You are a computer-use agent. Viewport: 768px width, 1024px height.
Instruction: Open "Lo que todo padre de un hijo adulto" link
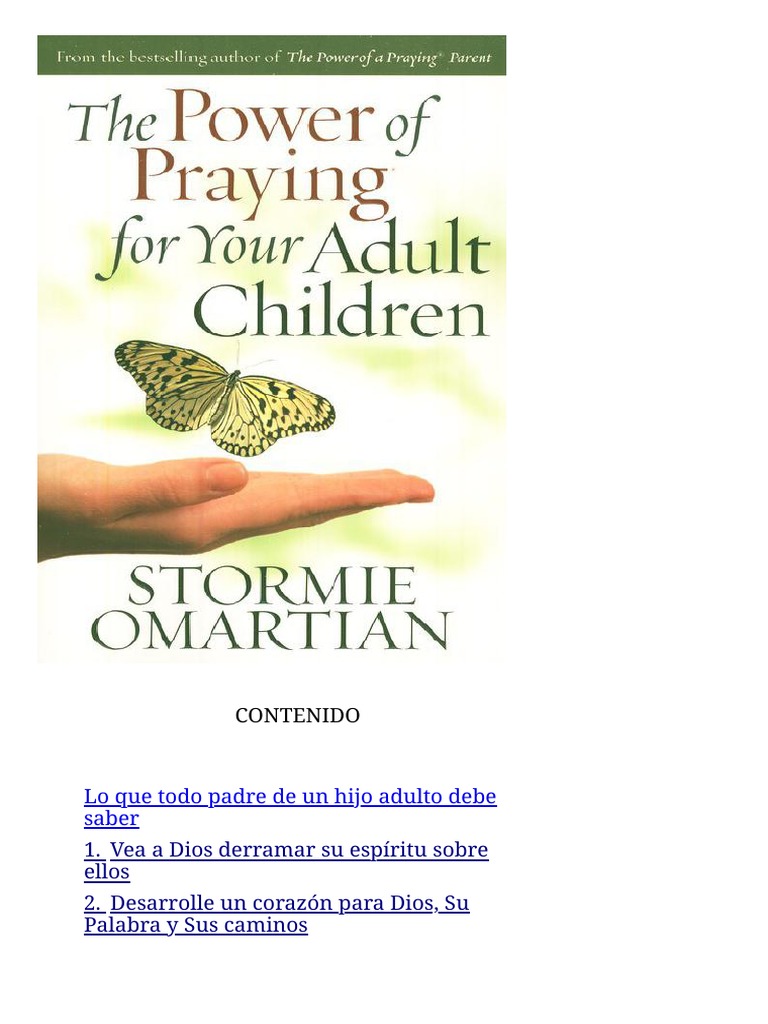point(290,807)
